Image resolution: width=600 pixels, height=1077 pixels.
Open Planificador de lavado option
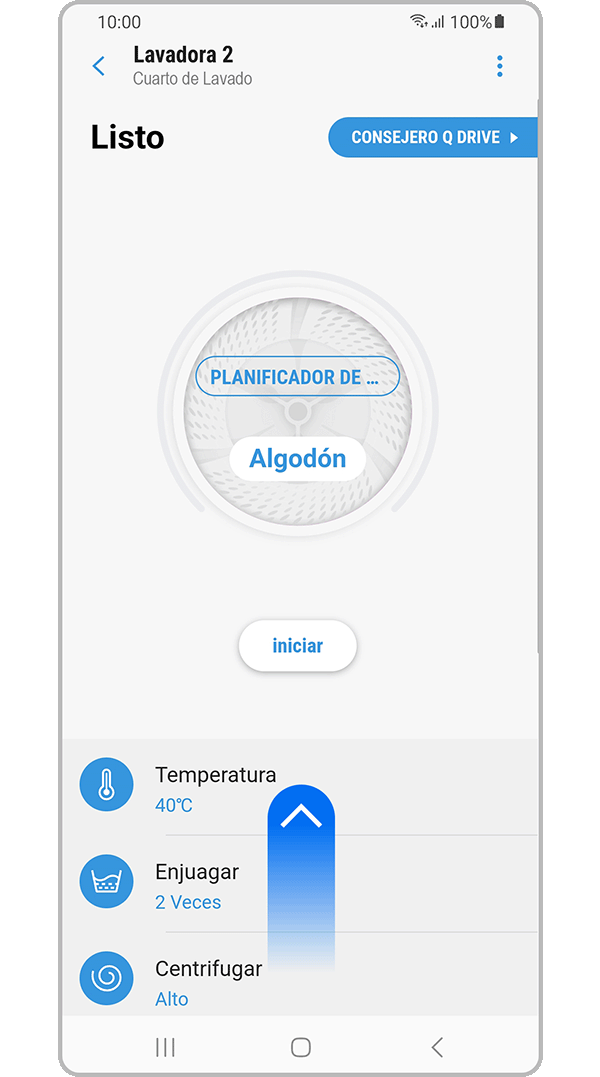point(297,377)
